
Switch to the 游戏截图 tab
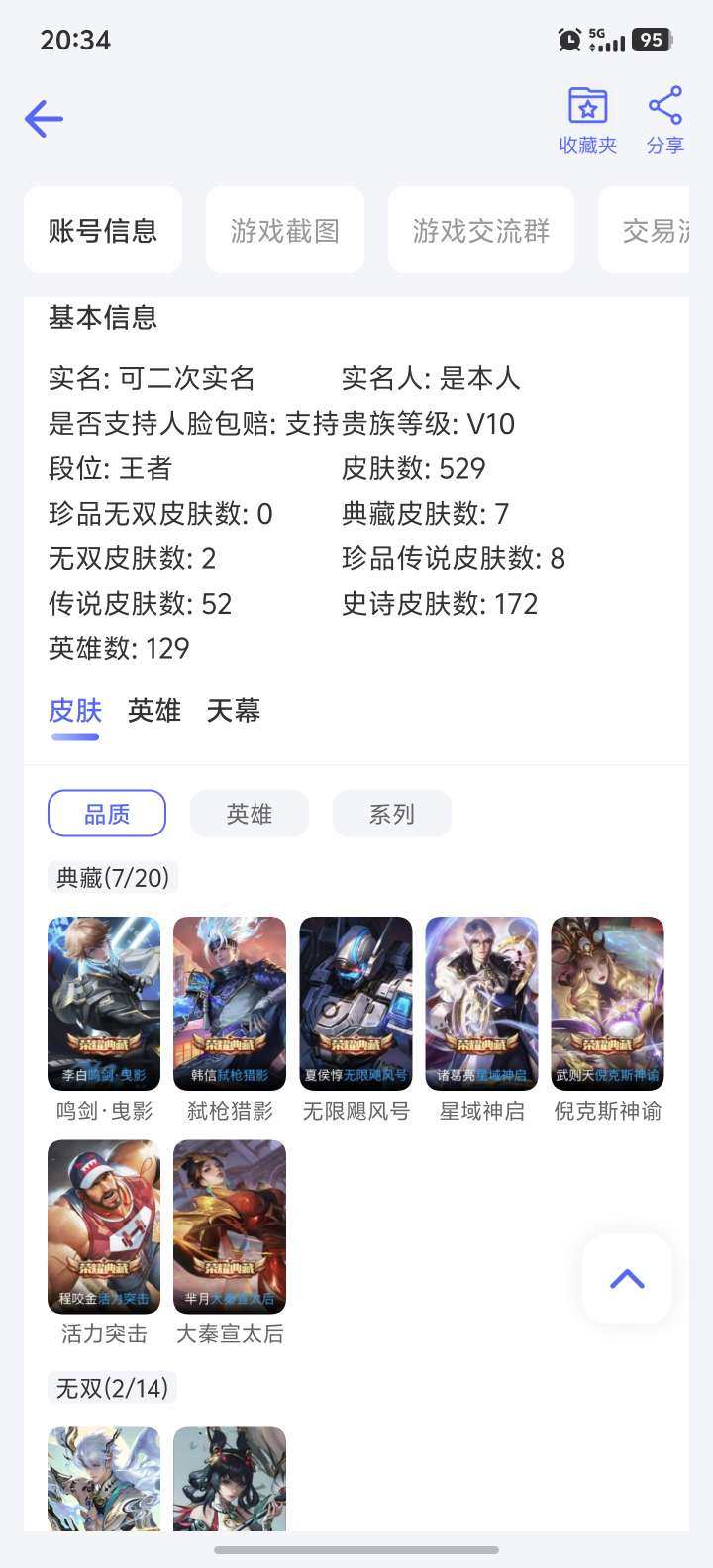[284, 229]
